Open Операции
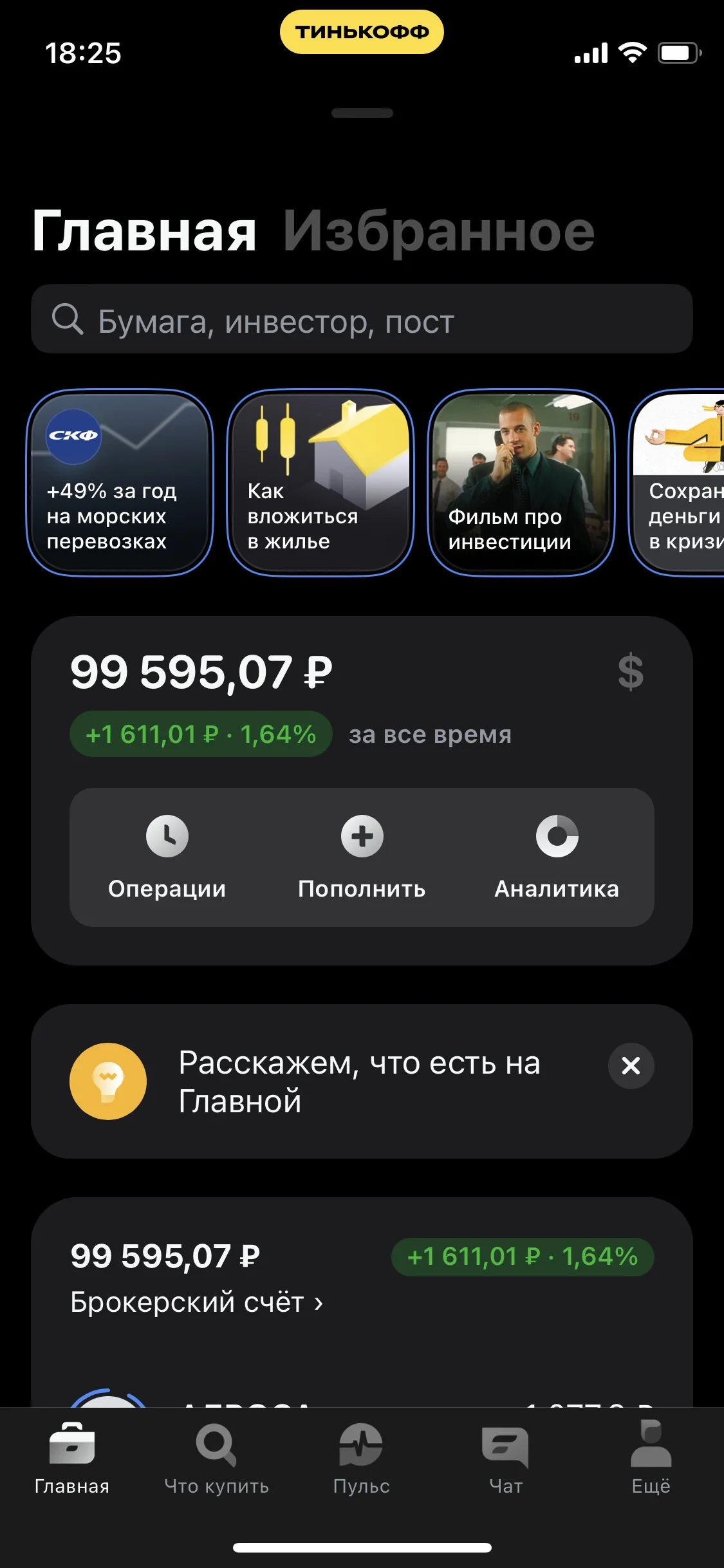724x1568 pixels. tap(167, 857)
